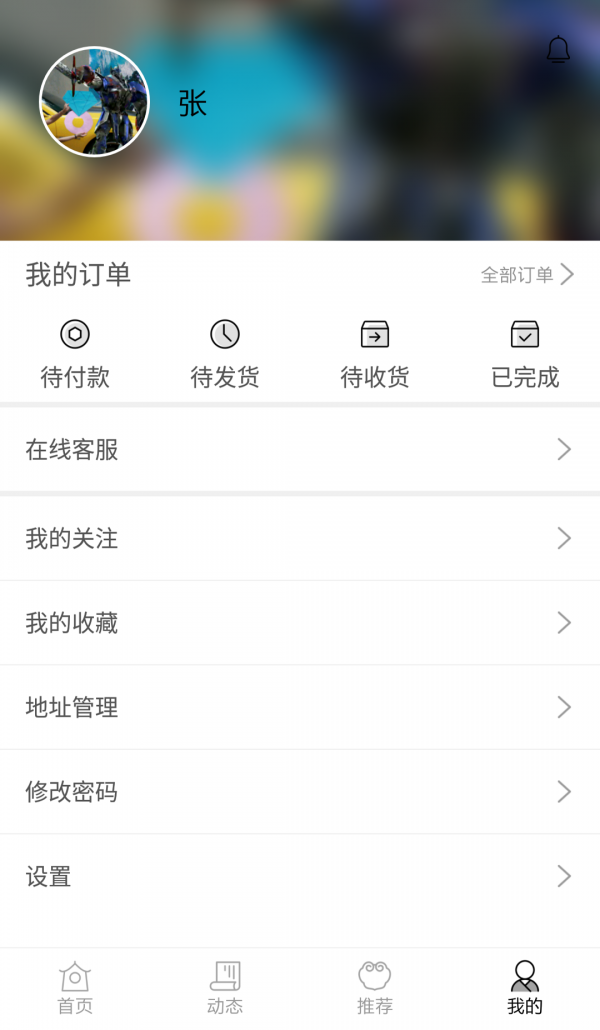Open the notifications bell
600x1030 pixels.
coord(558,50)
